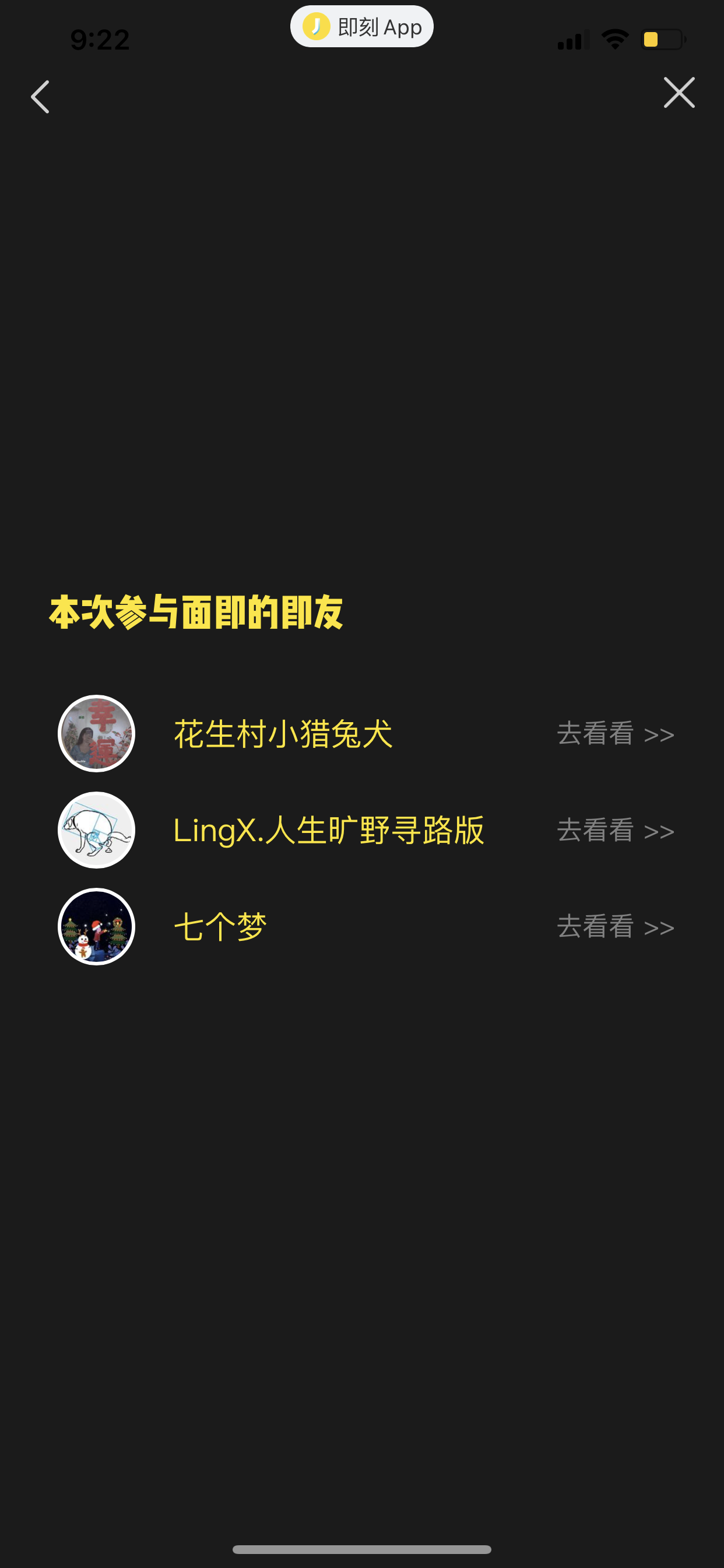This screenshot has width=724, height=1568.
Task: Tap 去看看 next to LingX.人生旷野寻路版
Action: 616,830
